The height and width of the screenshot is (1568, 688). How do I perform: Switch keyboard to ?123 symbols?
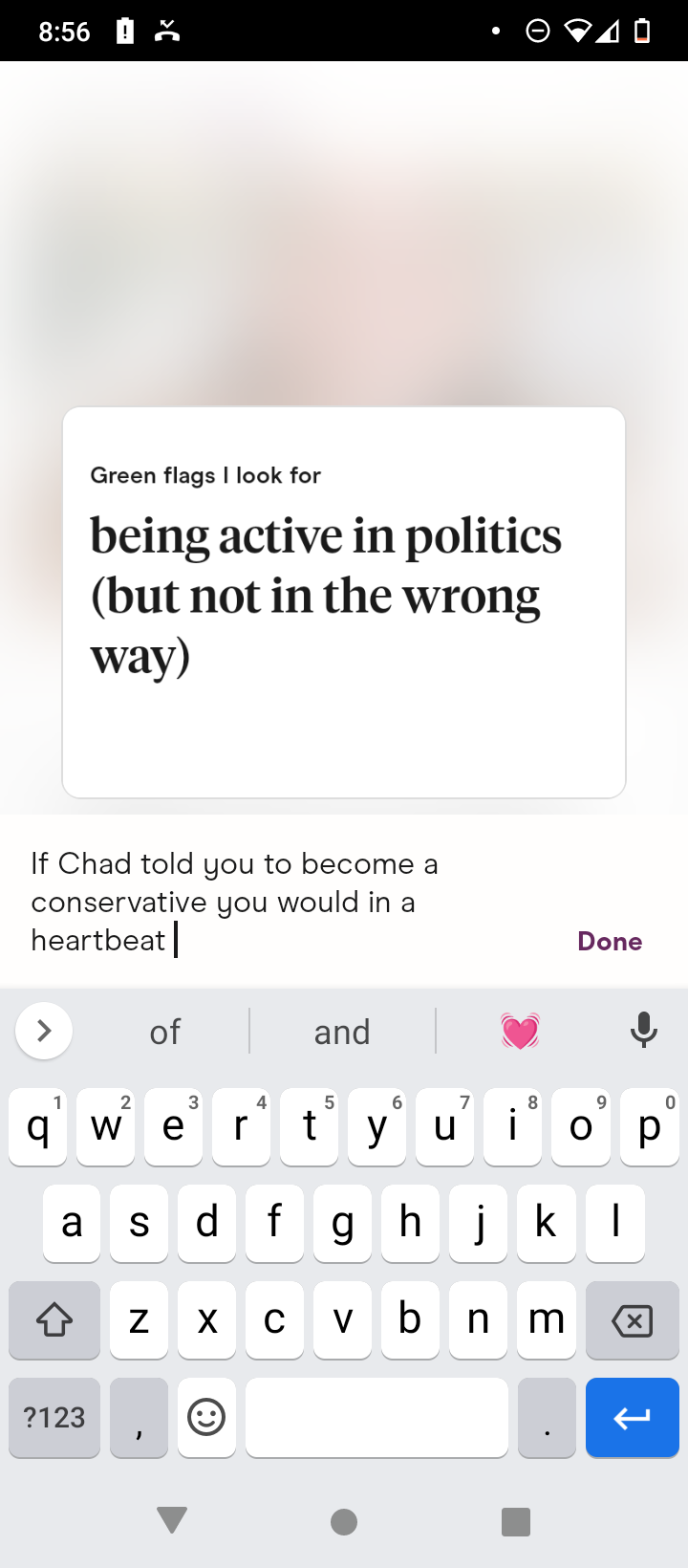[54, 1417]
